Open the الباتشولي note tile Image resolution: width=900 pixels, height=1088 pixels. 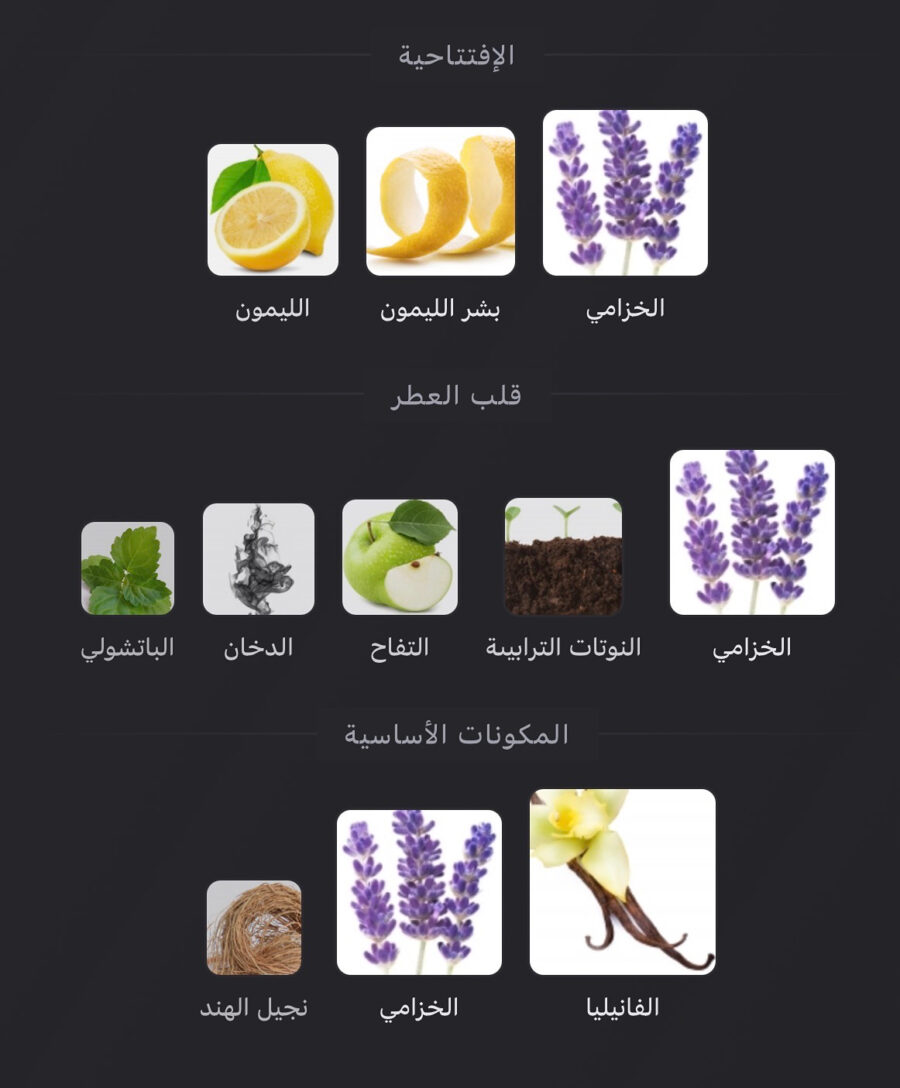127,568
